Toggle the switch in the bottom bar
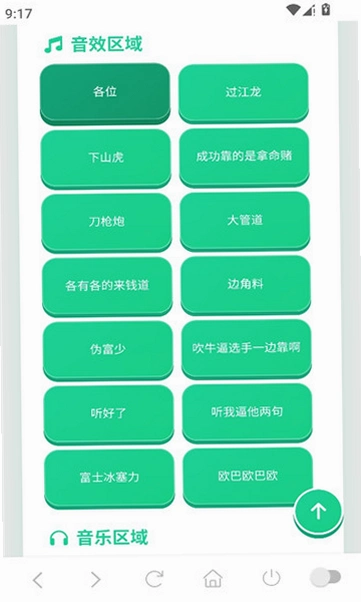This screenshot has height=602, width=361. [x=325, y=577]
